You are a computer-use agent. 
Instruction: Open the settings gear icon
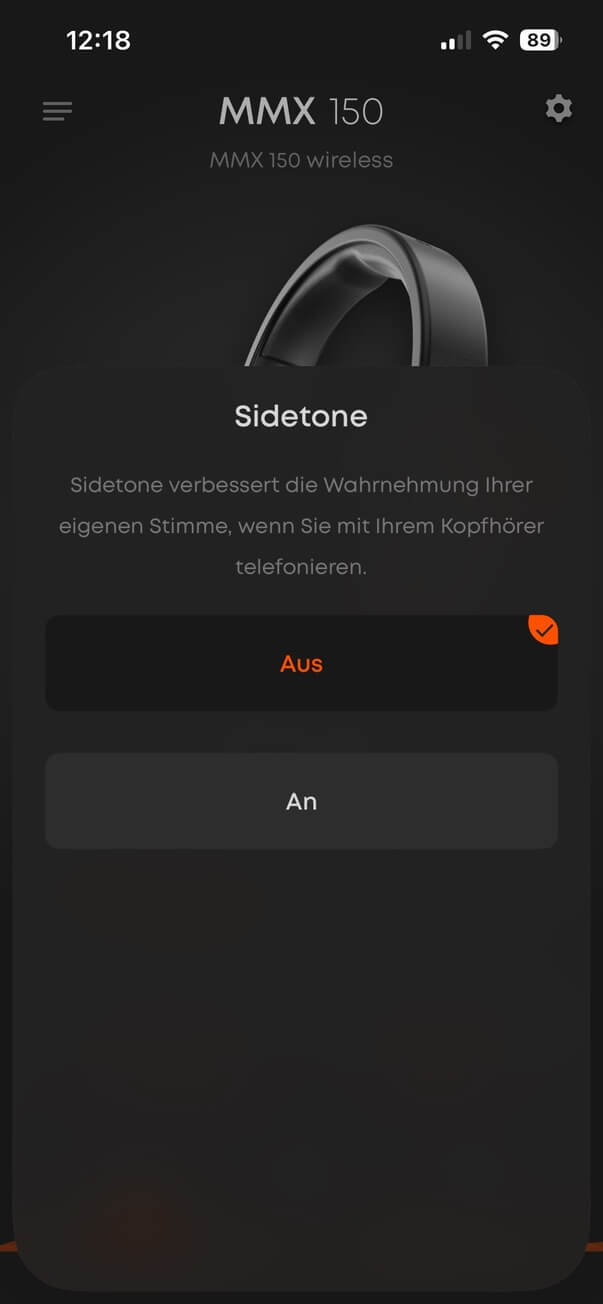coord(558,109)
